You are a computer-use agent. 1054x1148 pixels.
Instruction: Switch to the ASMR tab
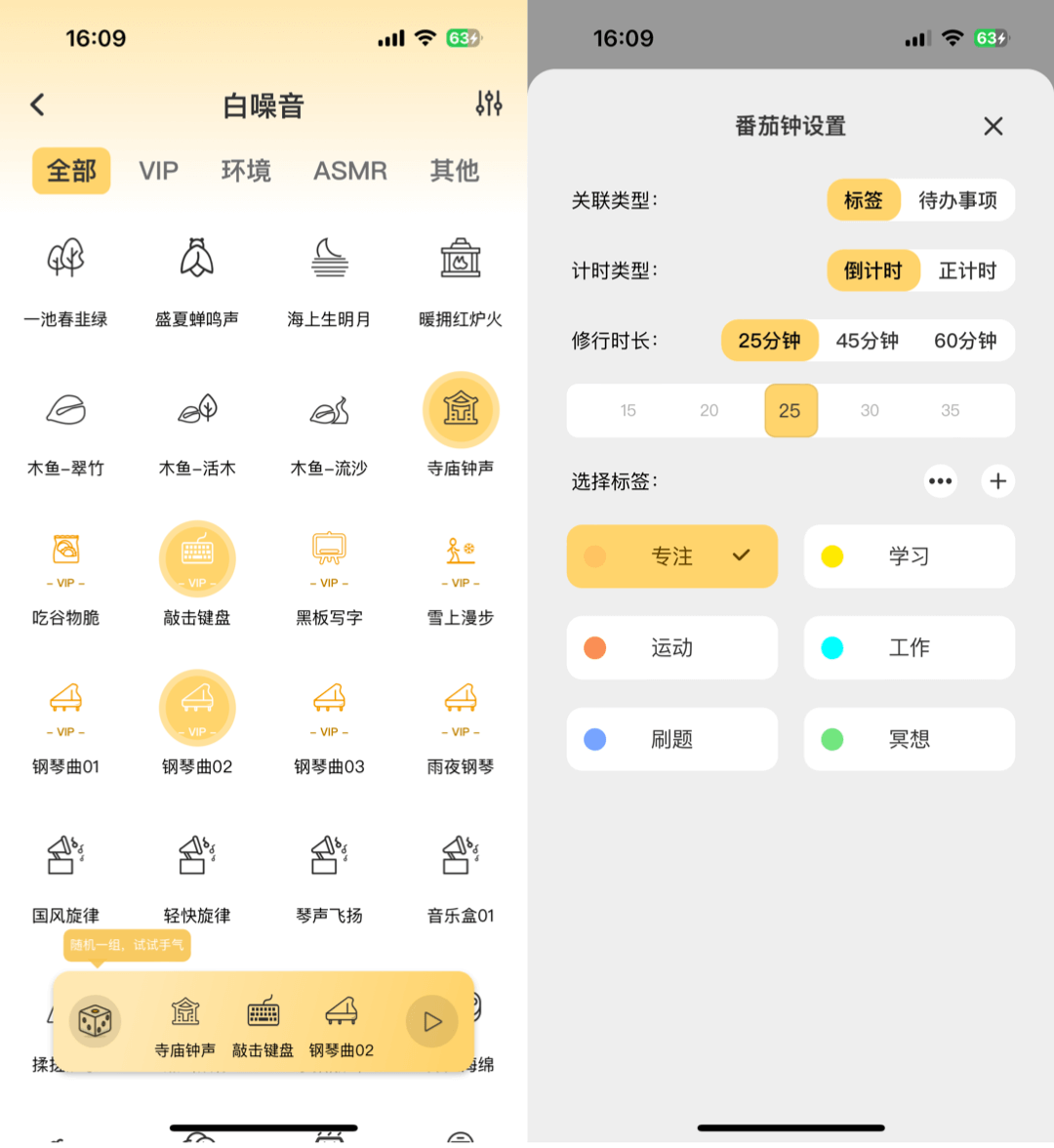coord(349,171)
